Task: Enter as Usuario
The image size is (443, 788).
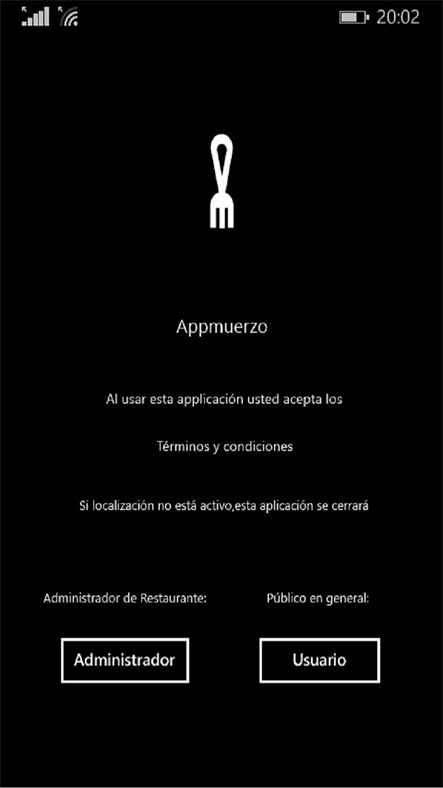Action: [319, 660]
